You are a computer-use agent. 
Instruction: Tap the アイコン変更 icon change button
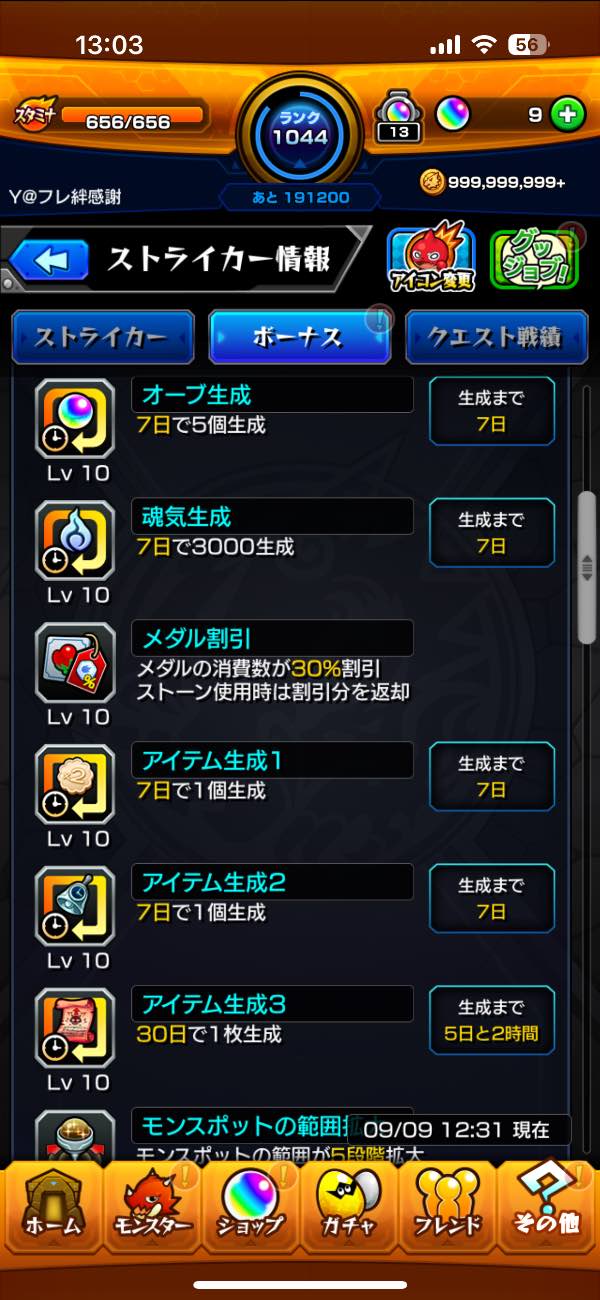click(430, 260)
